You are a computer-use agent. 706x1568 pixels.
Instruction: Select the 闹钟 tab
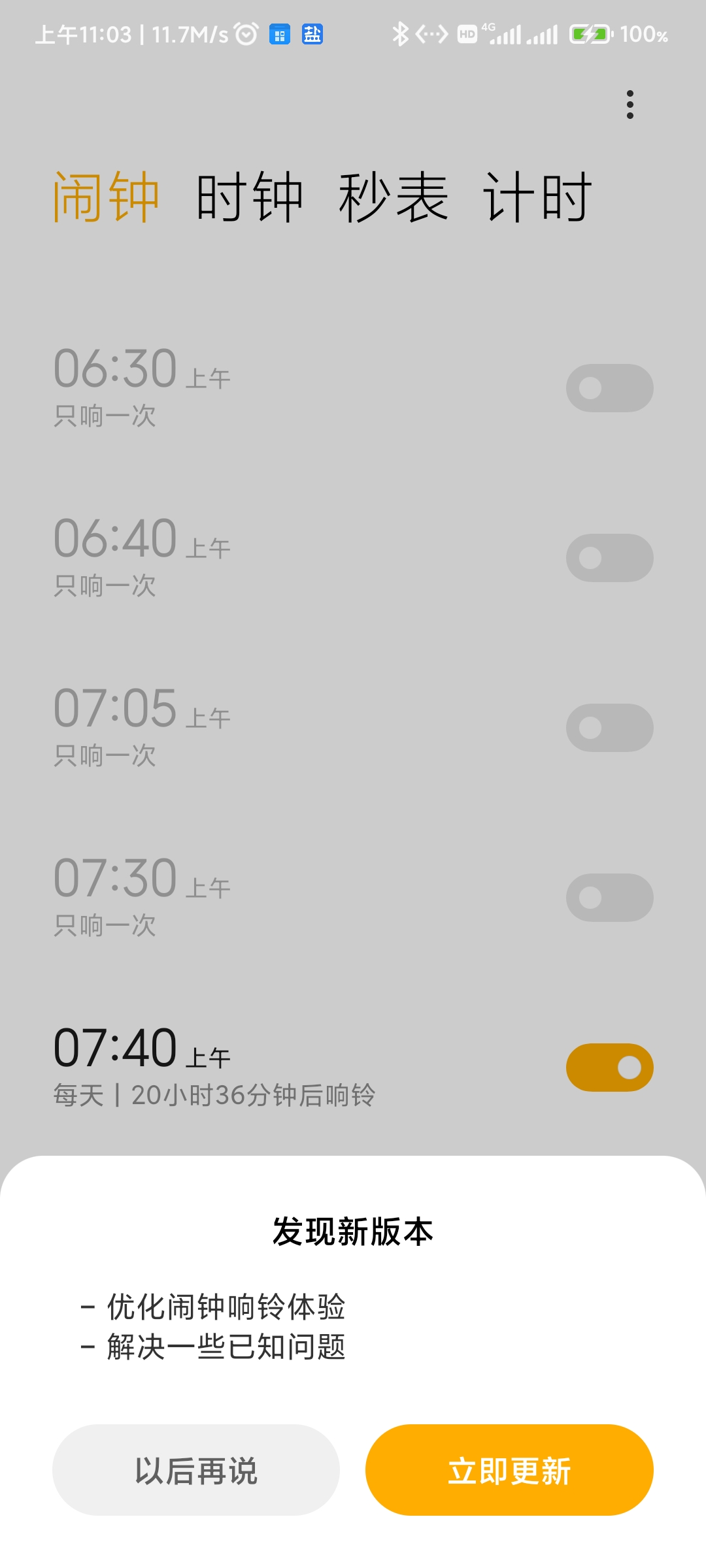107,197
